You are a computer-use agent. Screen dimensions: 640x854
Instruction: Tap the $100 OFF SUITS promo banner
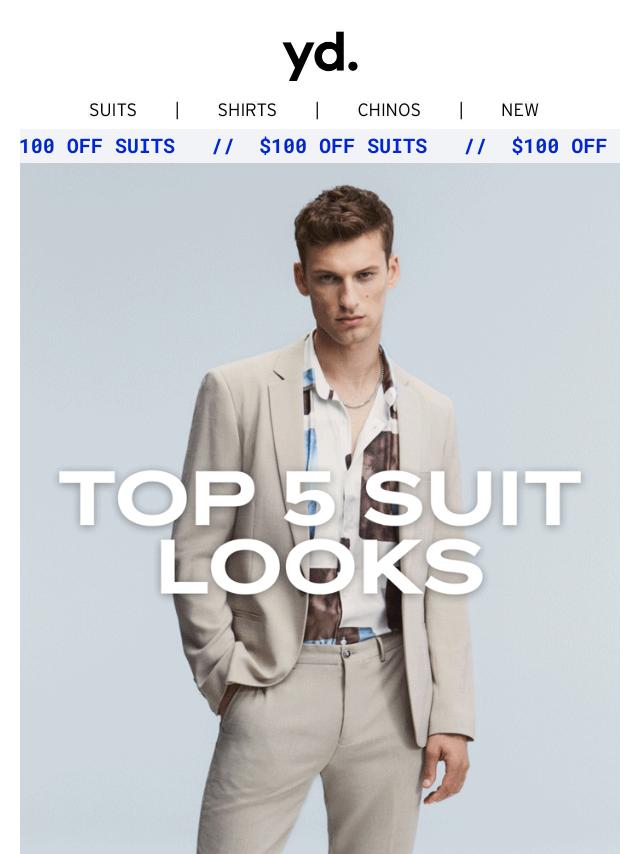(x=320, y=146)
